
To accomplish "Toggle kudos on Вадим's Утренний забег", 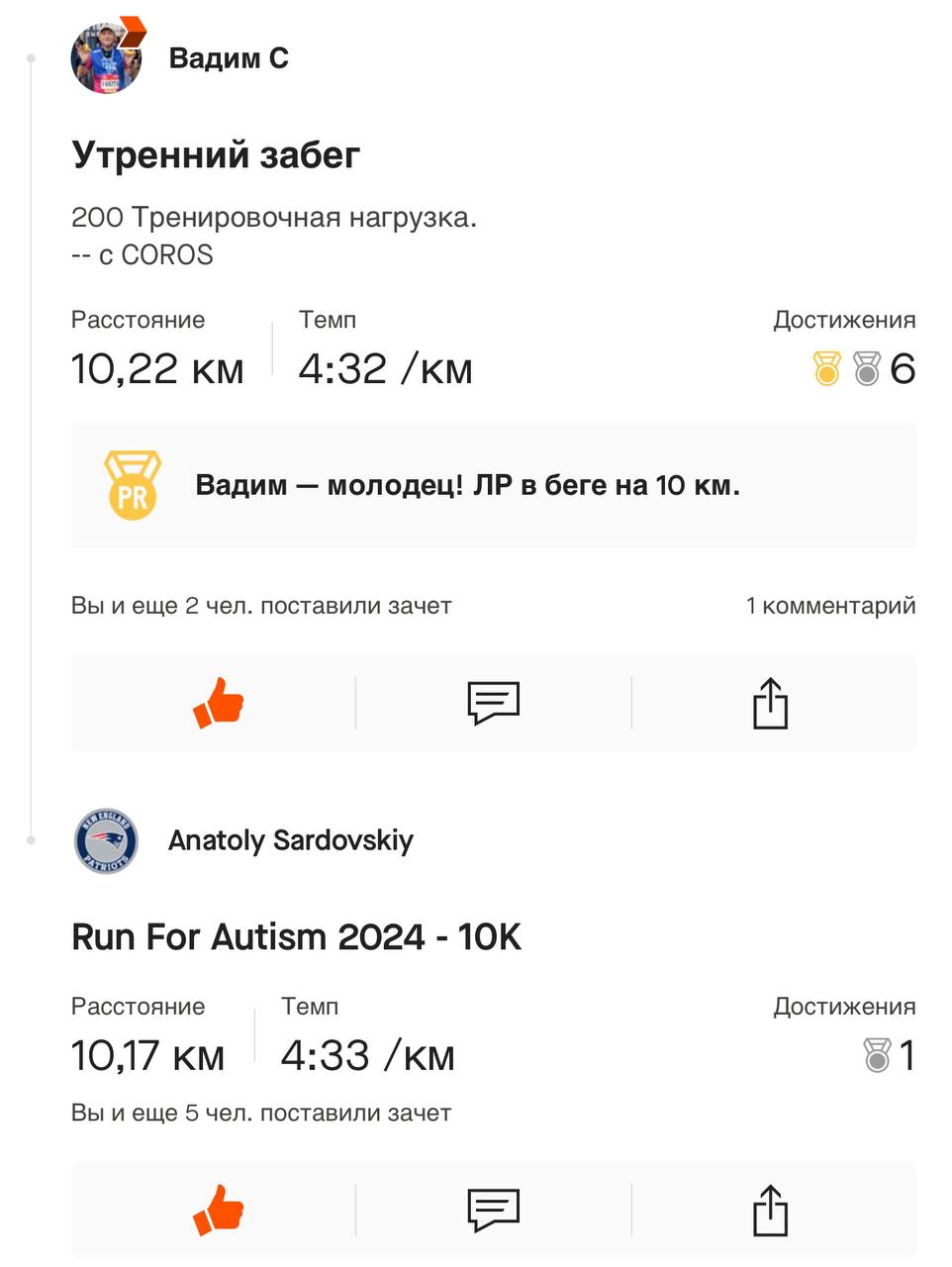I will (x=219, y=703).
